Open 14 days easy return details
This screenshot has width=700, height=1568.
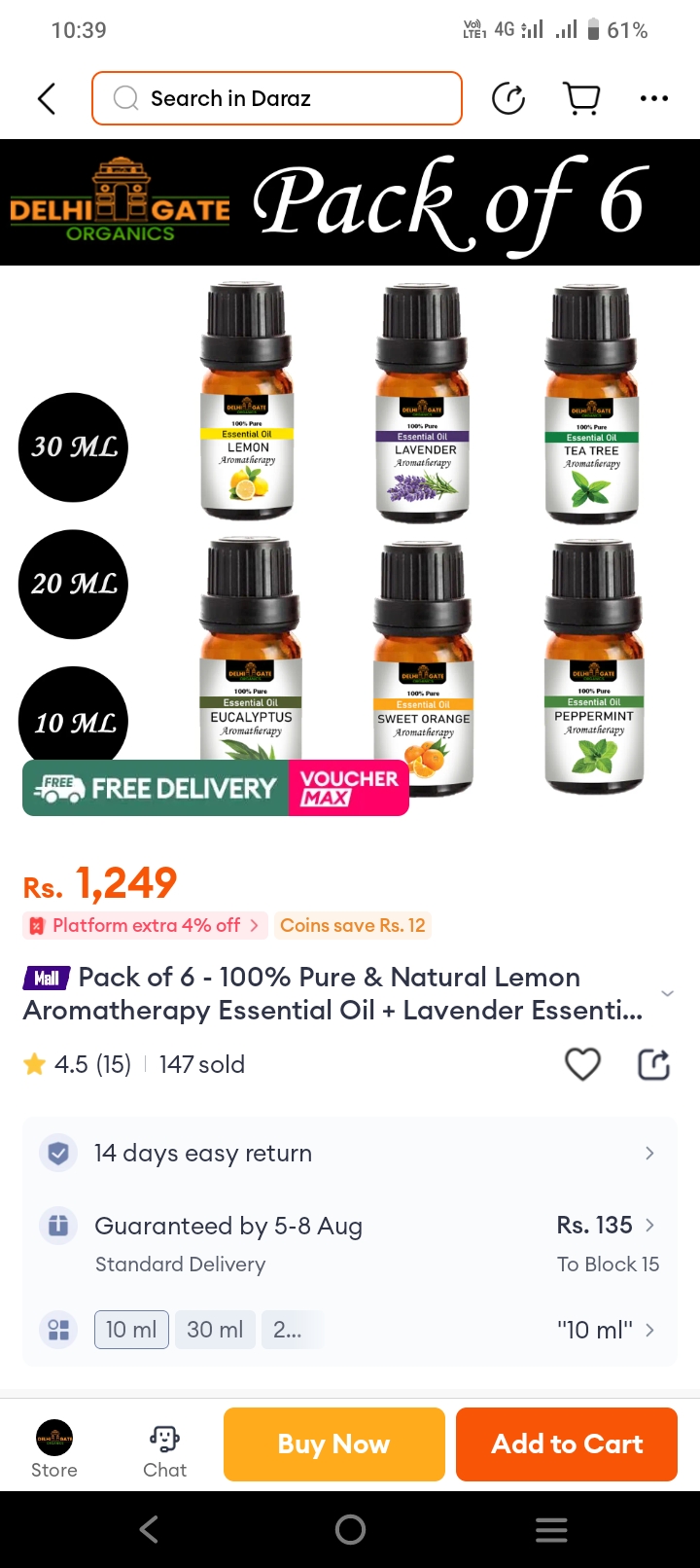pos(350,1153)
